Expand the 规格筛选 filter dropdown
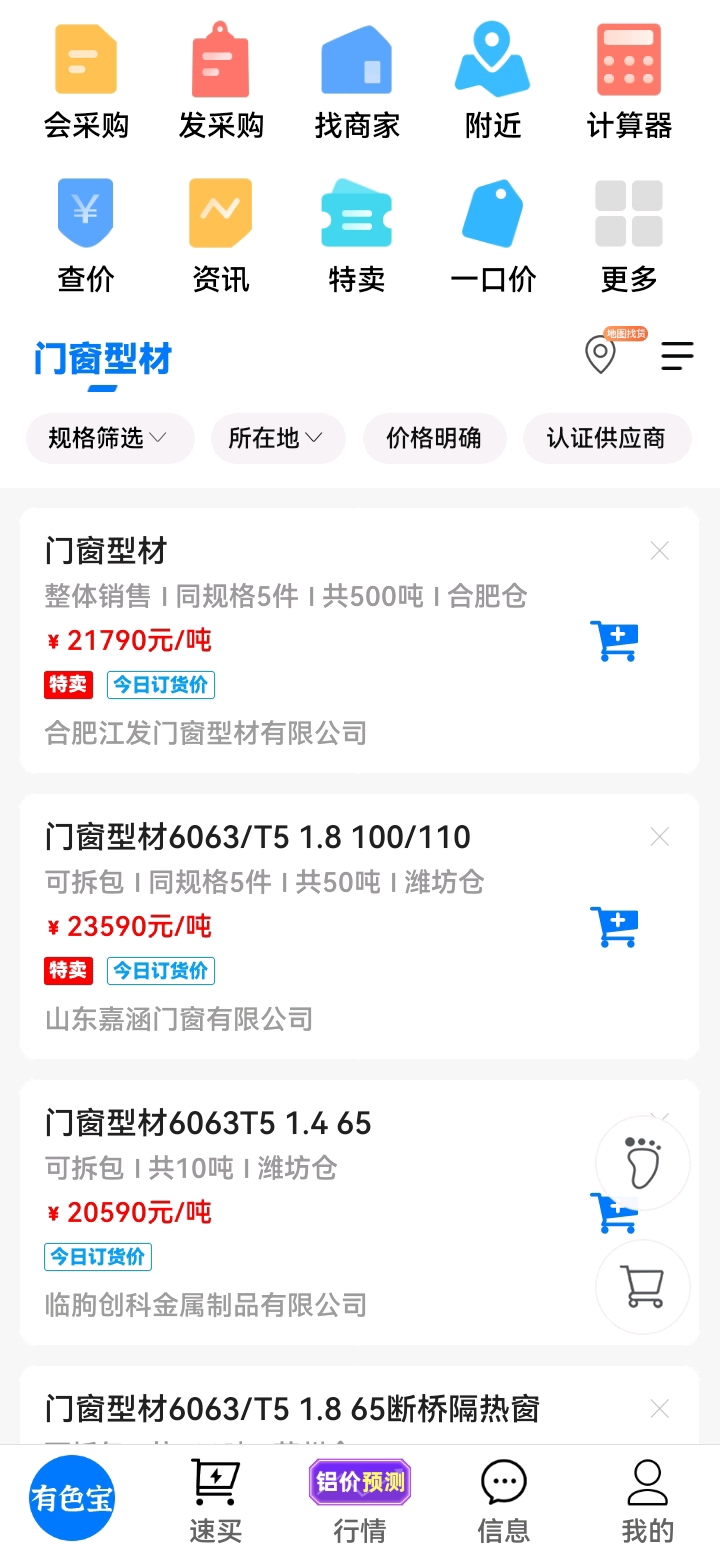 [109, 438]
